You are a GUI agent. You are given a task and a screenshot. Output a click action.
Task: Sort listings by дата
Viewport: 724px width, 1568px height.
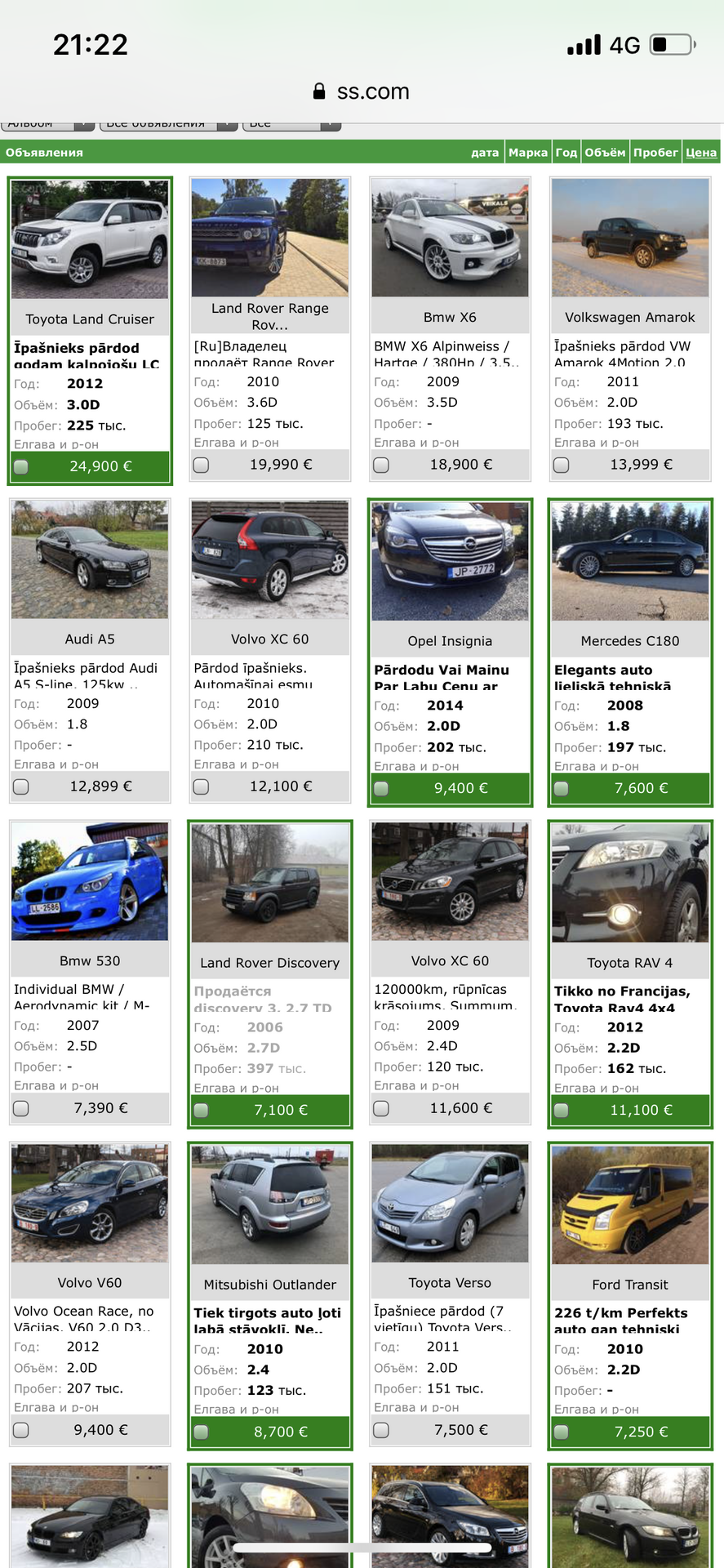click(484, 153)
